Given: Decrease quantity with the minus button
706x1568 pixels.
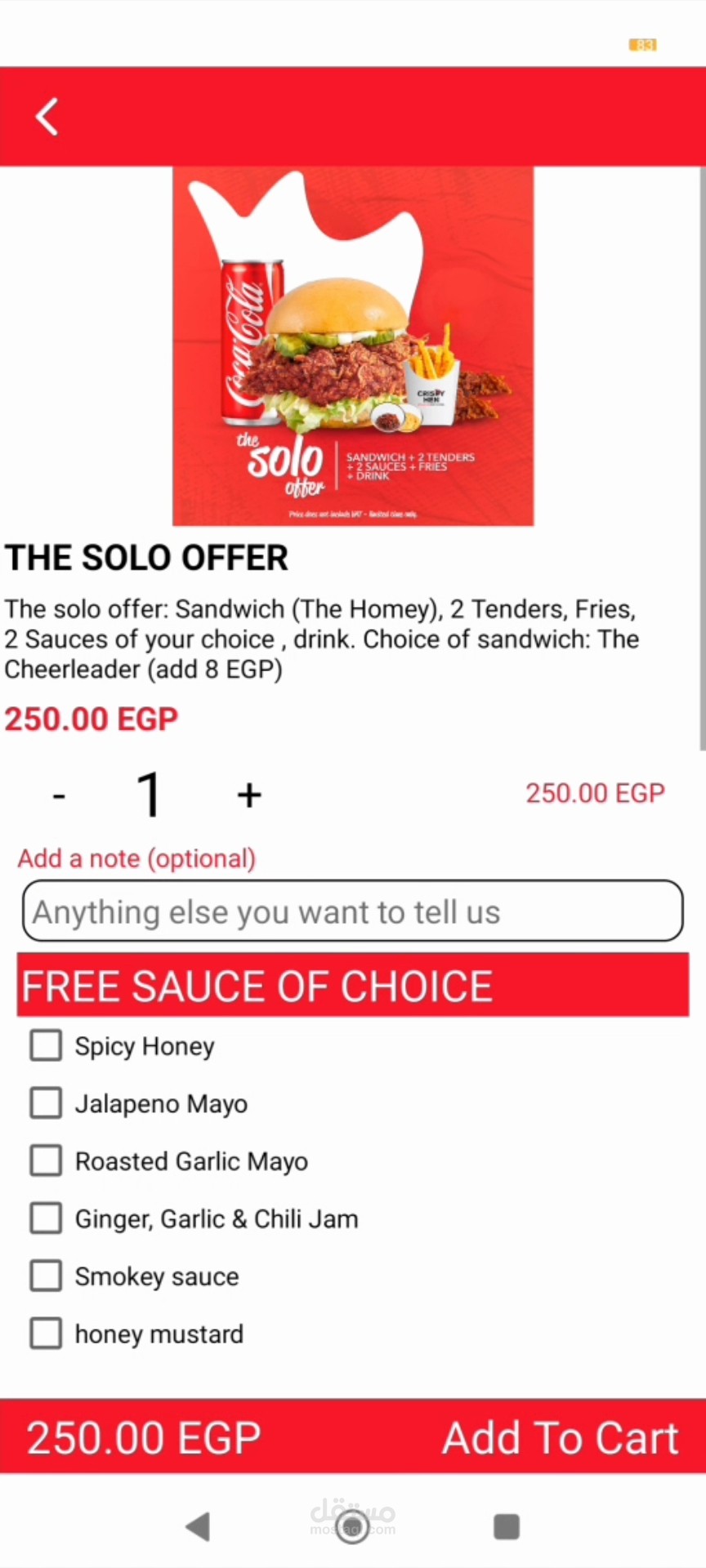Looking at the screenshot, I should [59, 795].
